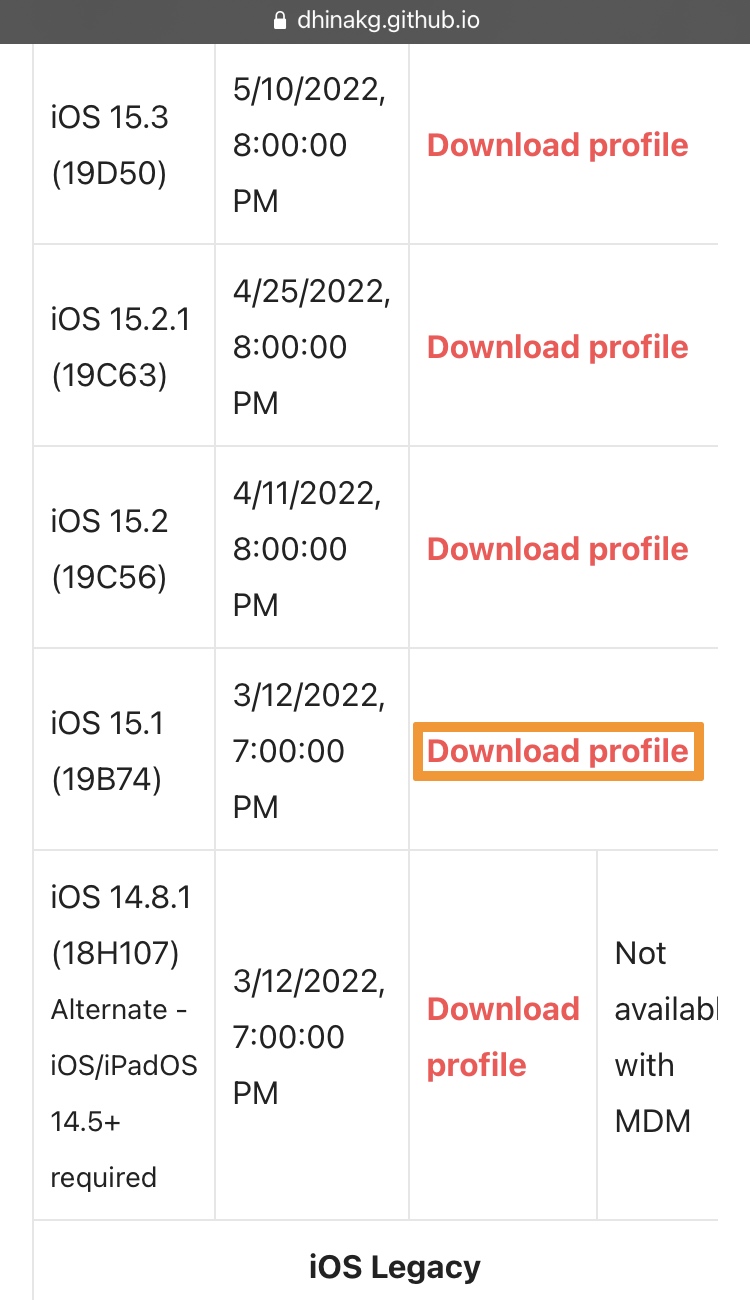The image size is (750, 1300).
Task: Download the iOS 15.2.1 profile
Action: (x=557, y=348)
